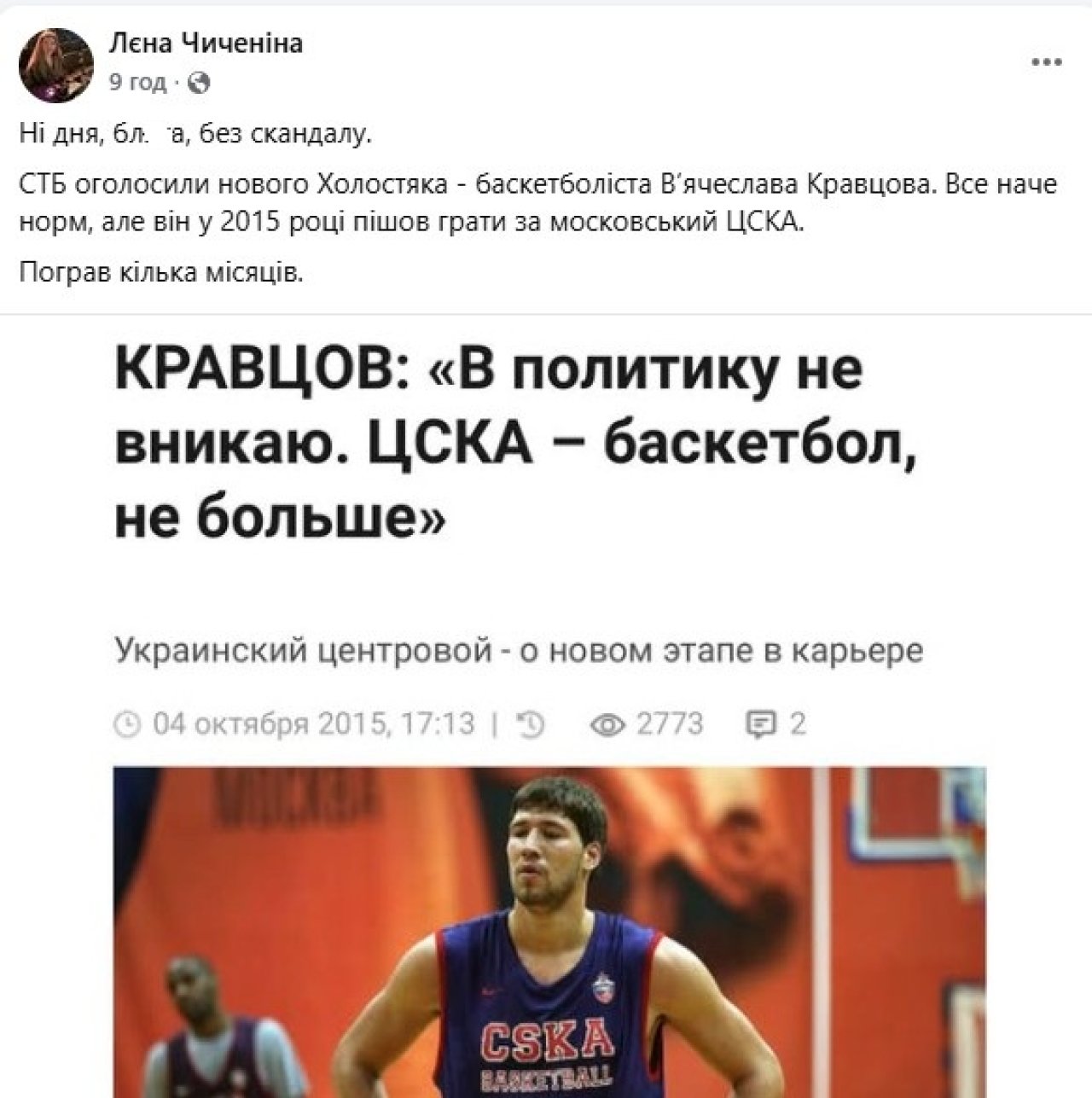The width and height of the screenshot is (1092, 1098).
Task: Open Лєна Чиченіна's profile name
Action: coord(206,44)
